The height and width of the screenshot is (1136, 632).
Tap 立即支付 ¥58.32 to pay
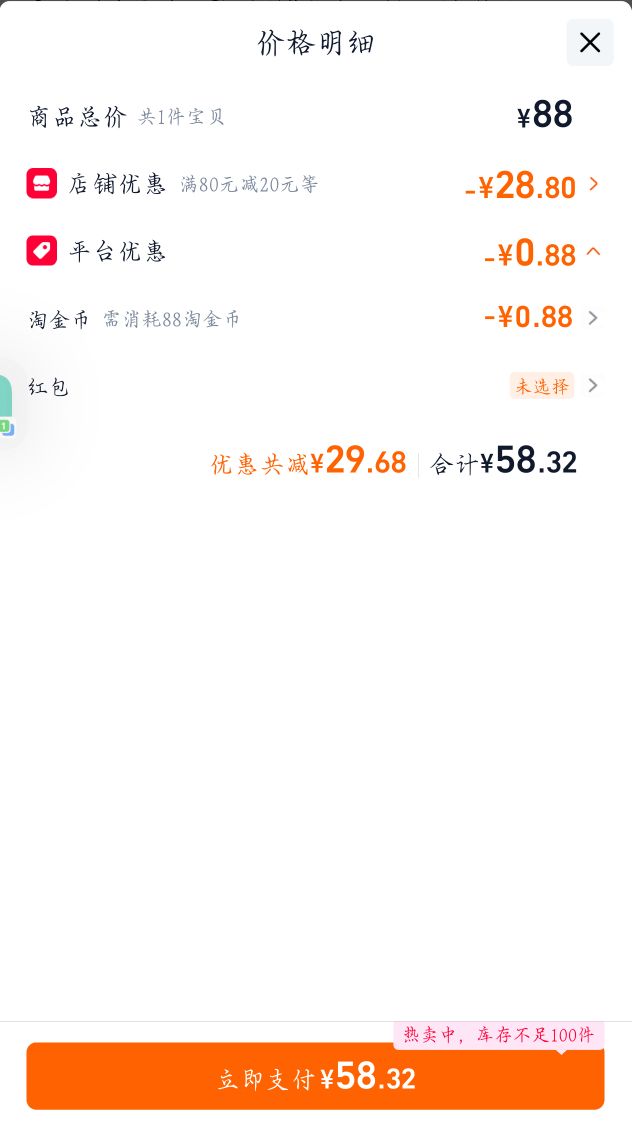click(x=315, y=1077)
